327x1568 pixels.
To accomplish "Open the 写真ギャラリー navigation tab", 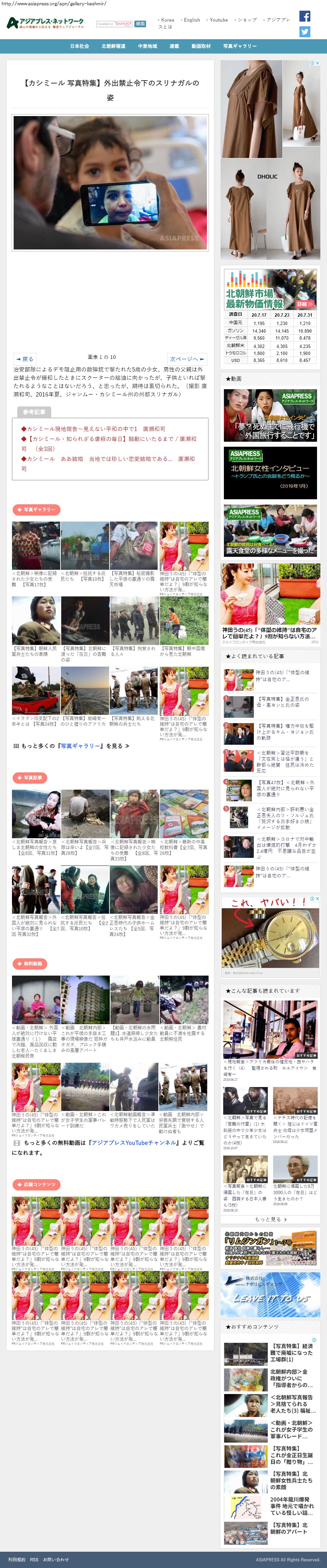I will (239, 46).
